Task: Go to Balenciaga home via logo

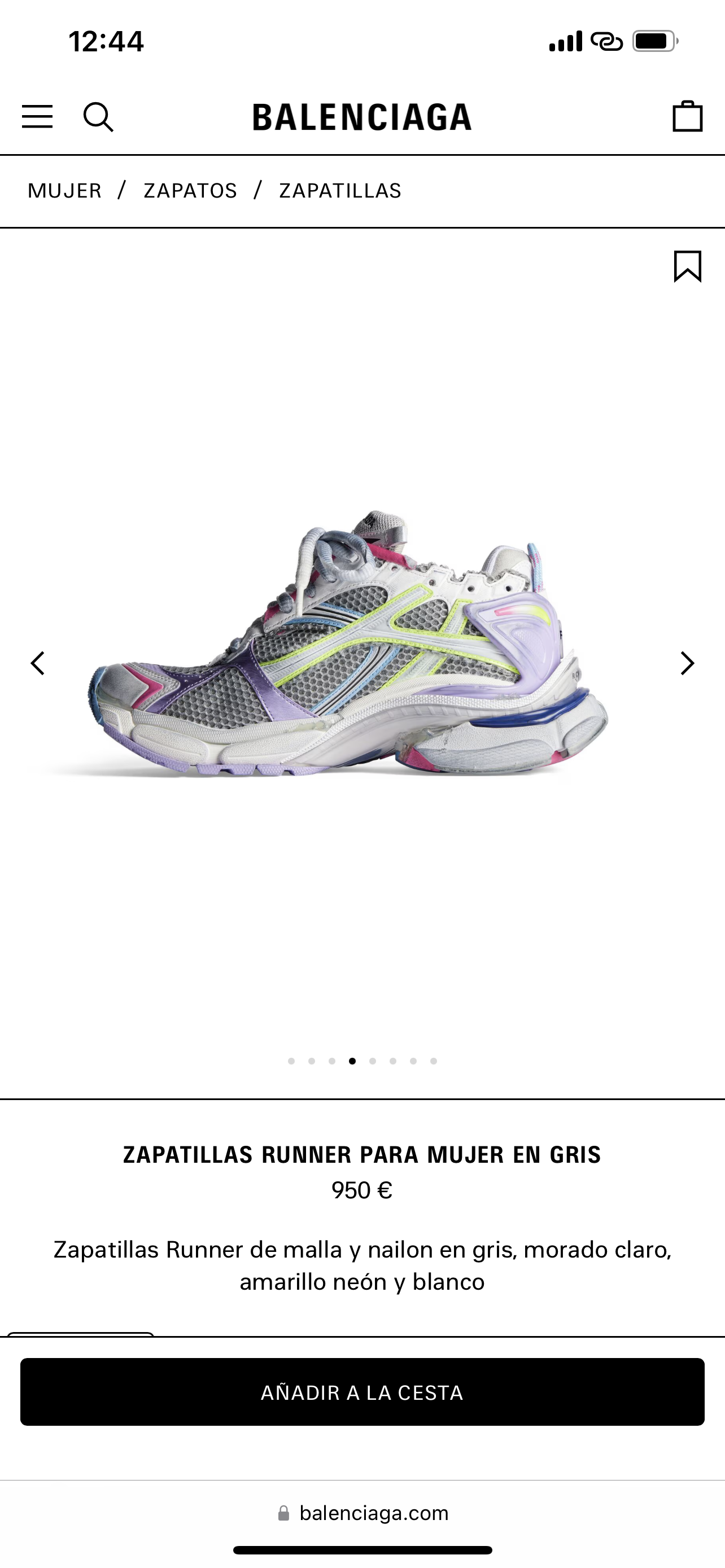Action: coord(362,117)
